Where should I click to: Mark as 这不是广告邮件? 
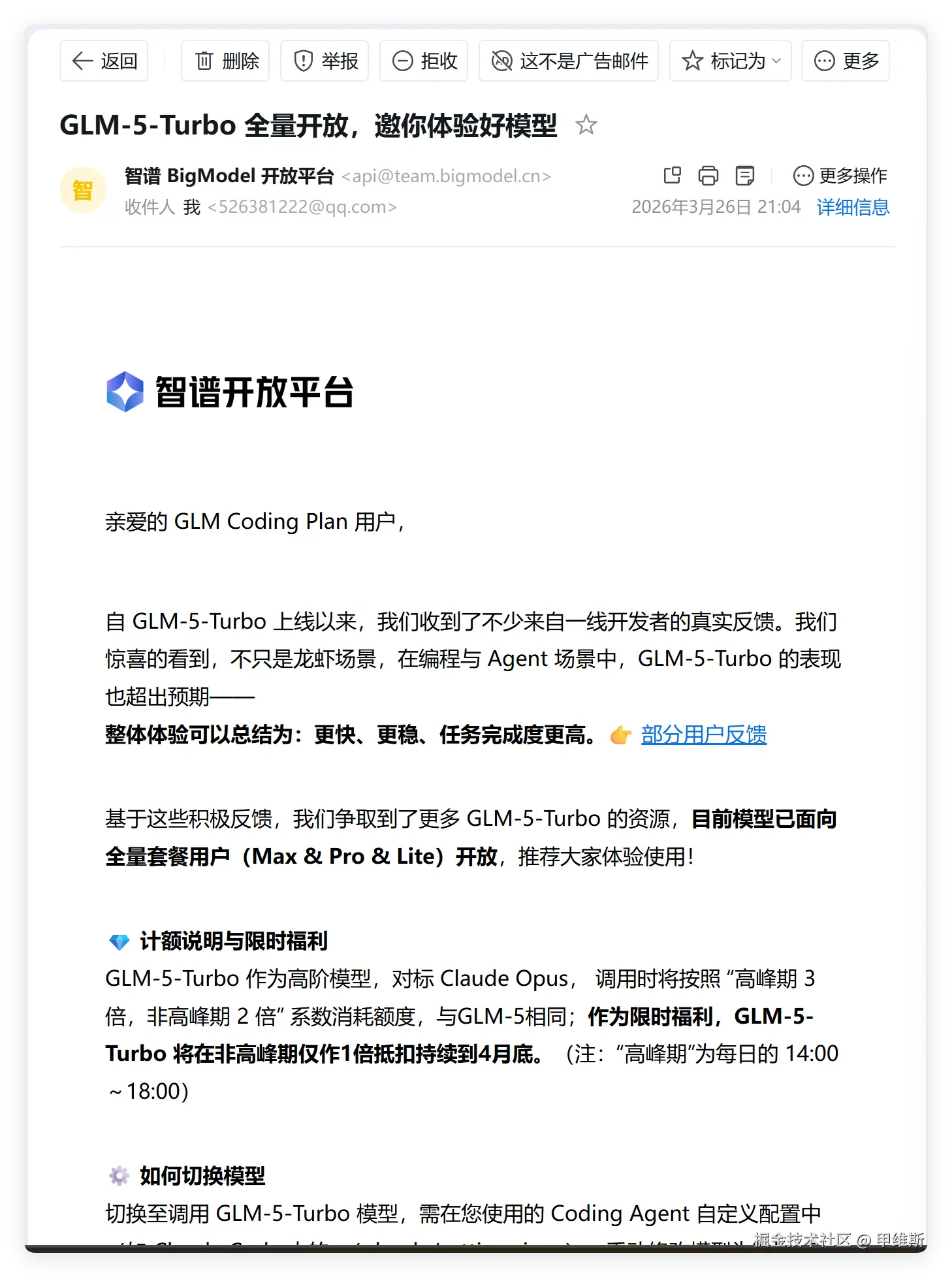[569, 61]
